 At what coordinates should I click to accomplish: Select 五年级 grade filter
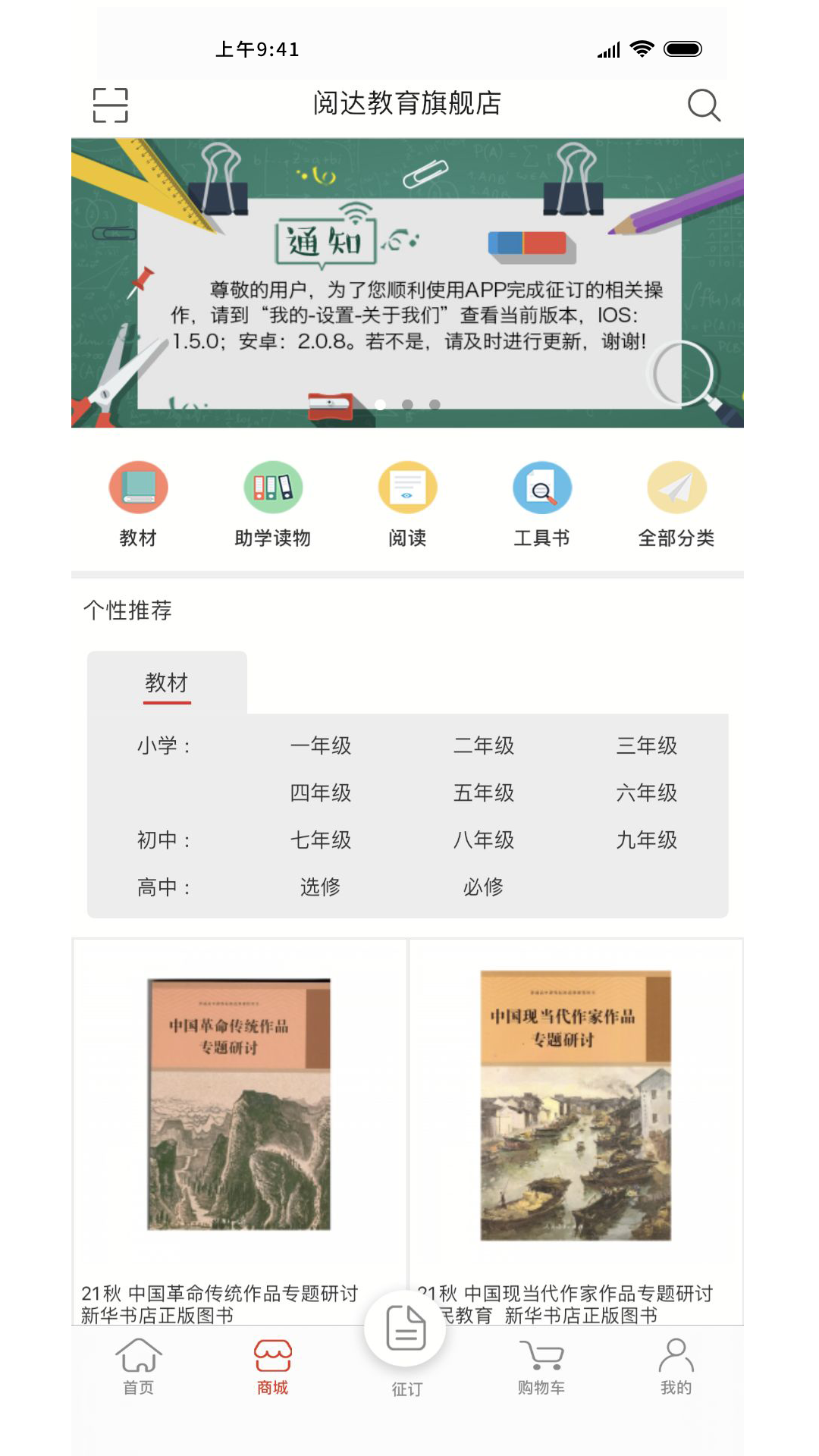point(483,792)
